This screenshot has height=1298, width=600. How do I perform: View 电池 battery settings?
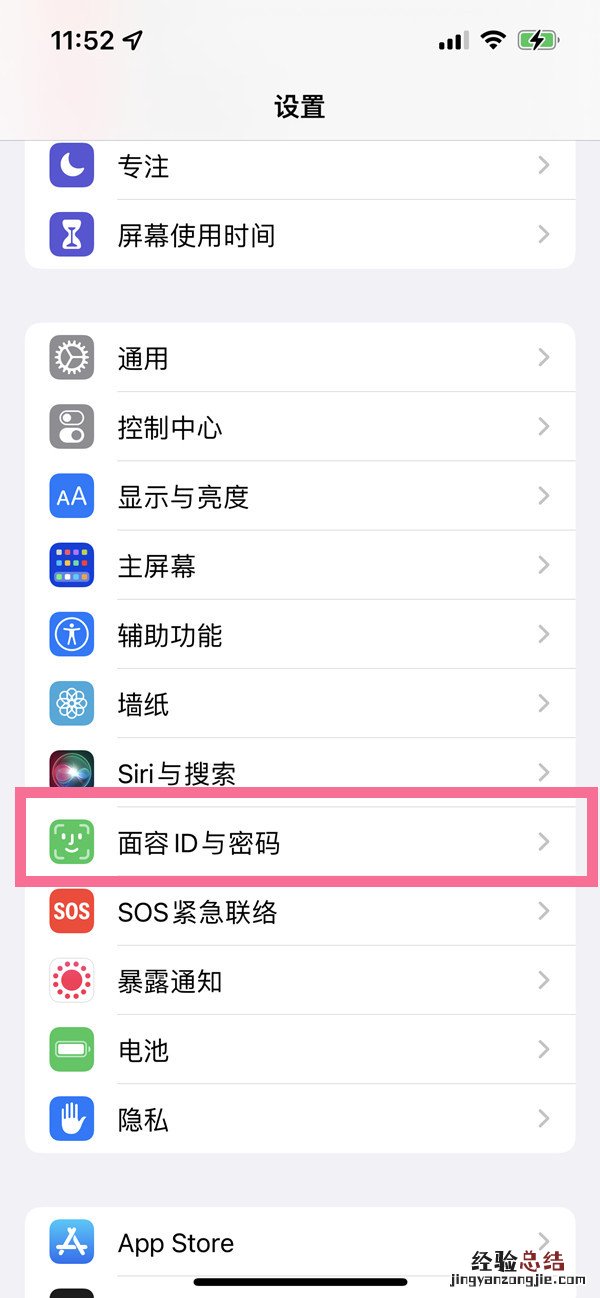tap(300, 1050)
